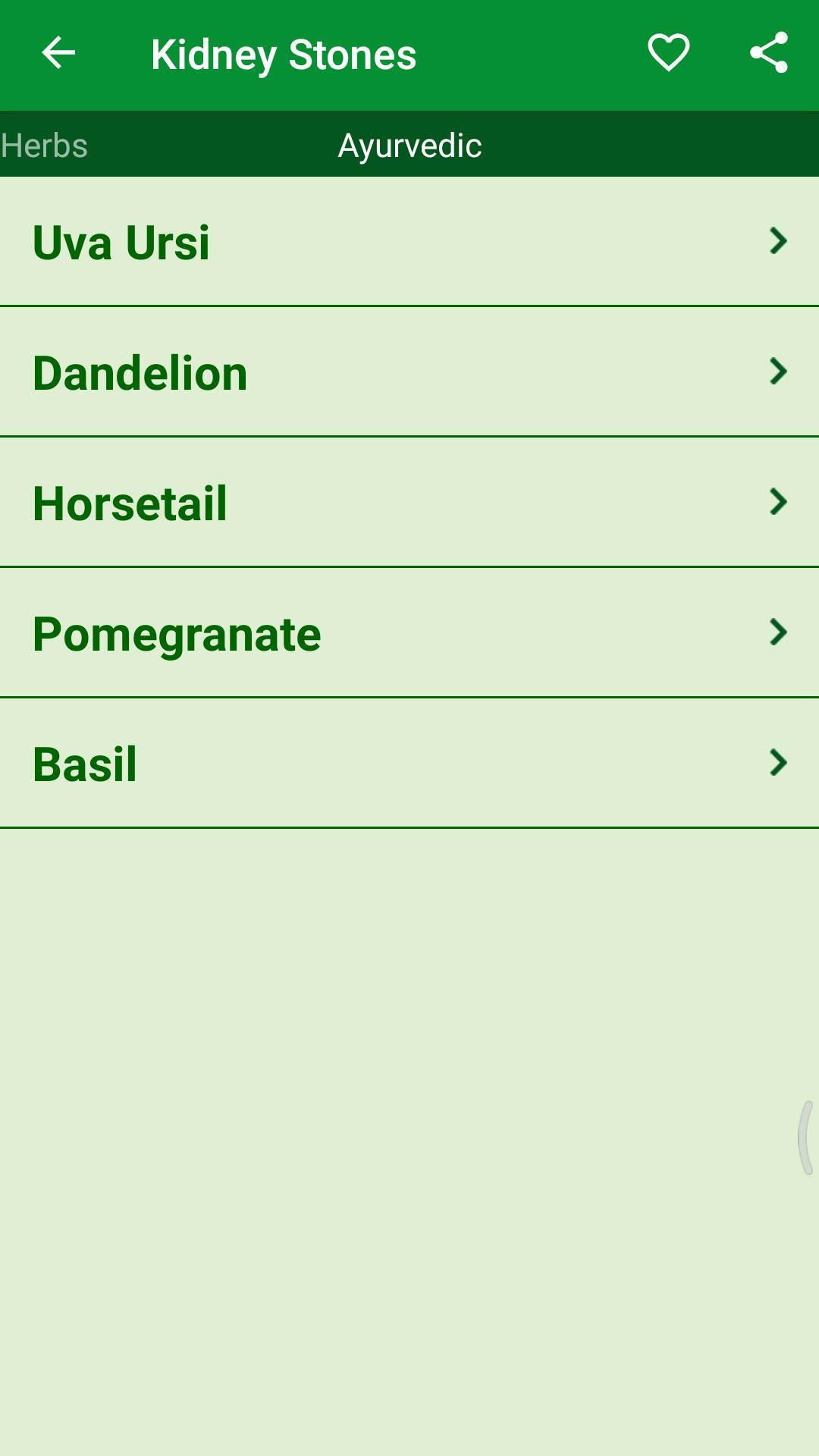
Task: Go back using the arrow
Action: pos(58,53)
